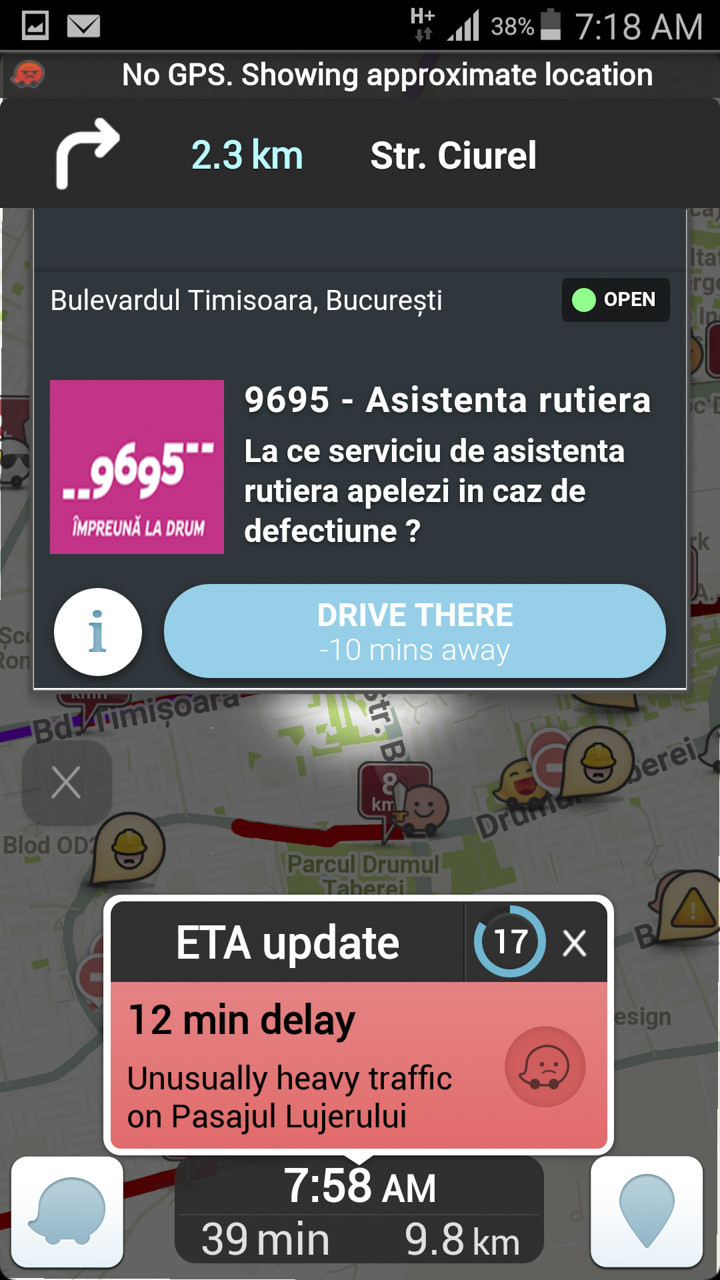Tap the 8 km speed marker on the map

tap(390, 792)
